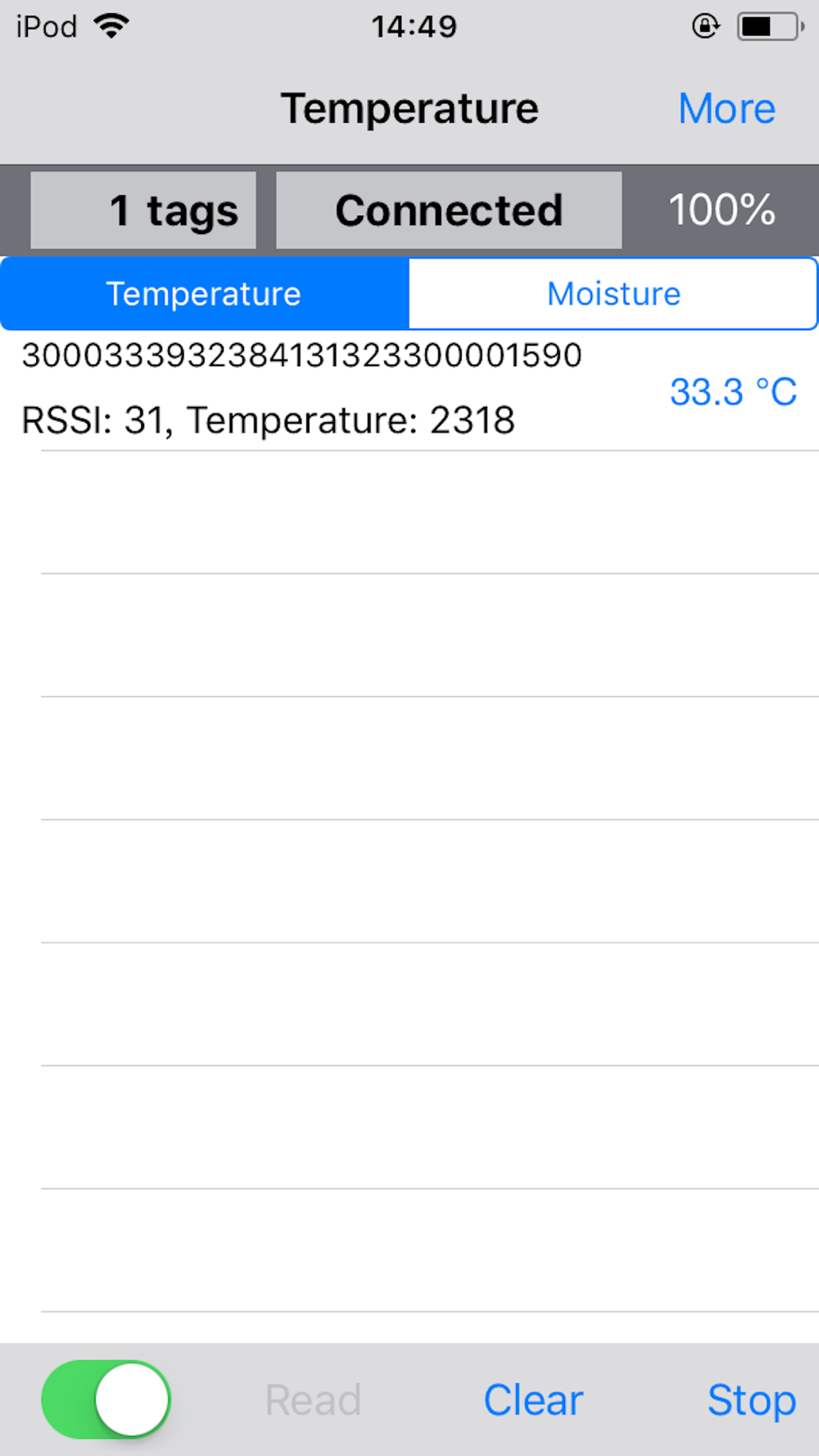Image resolution: width=819 pixels, height=1456 pixels.
Task: Tap the 1 tags counter button
Action: 143,210
